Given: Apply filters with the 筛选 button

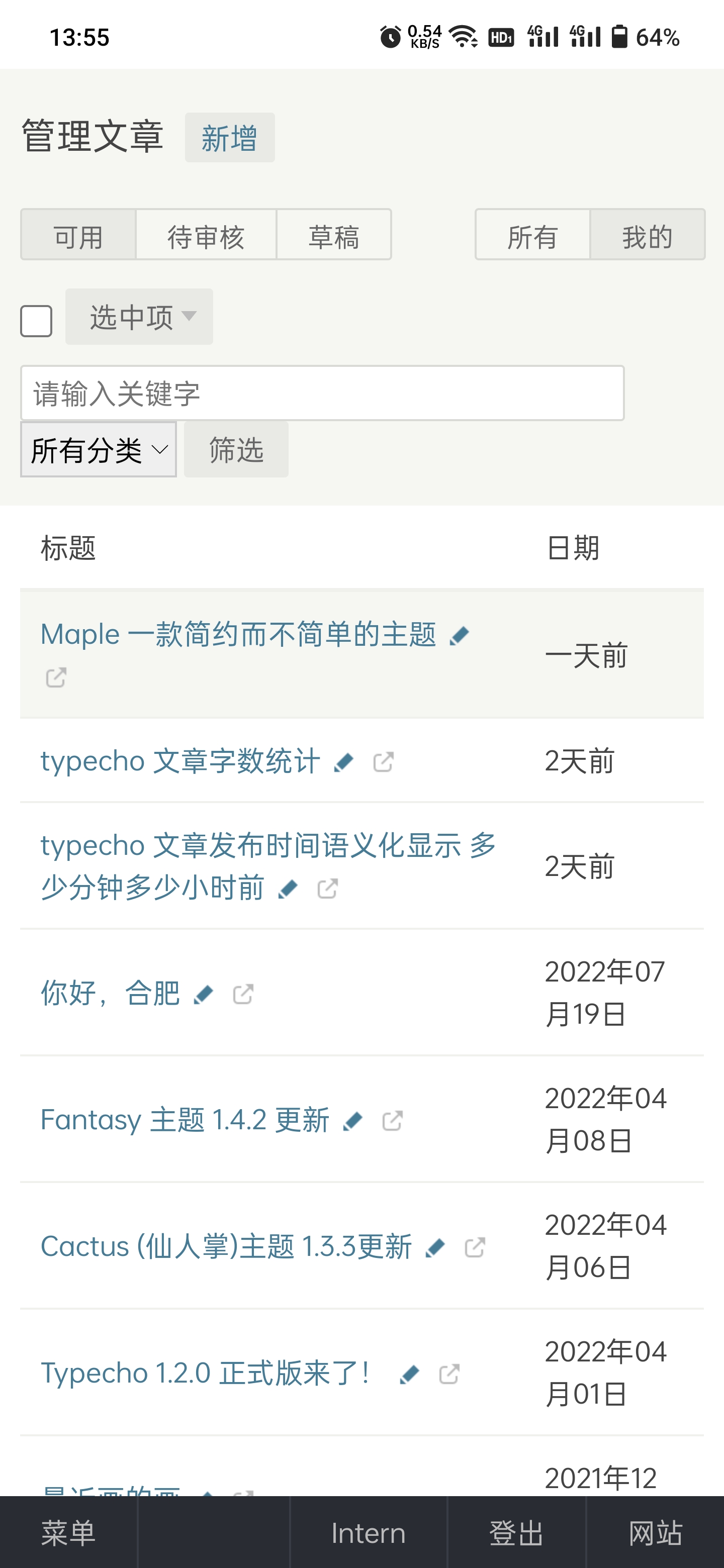Looking at the screenshot, I should pyautogui.click(x=236, y=450).
